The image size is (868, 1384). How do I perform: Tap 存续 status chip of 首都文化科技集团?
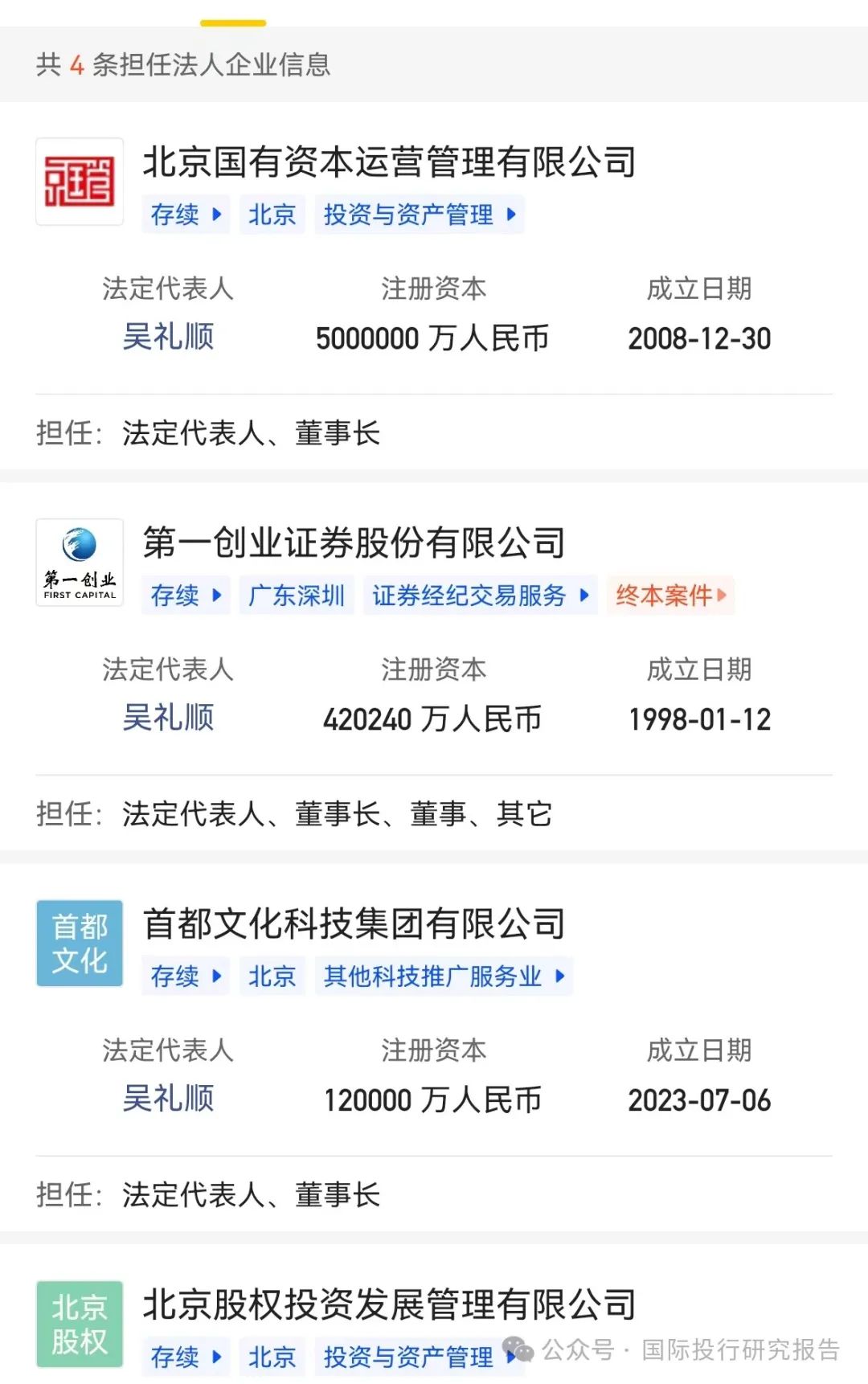[x=186, y=977]
